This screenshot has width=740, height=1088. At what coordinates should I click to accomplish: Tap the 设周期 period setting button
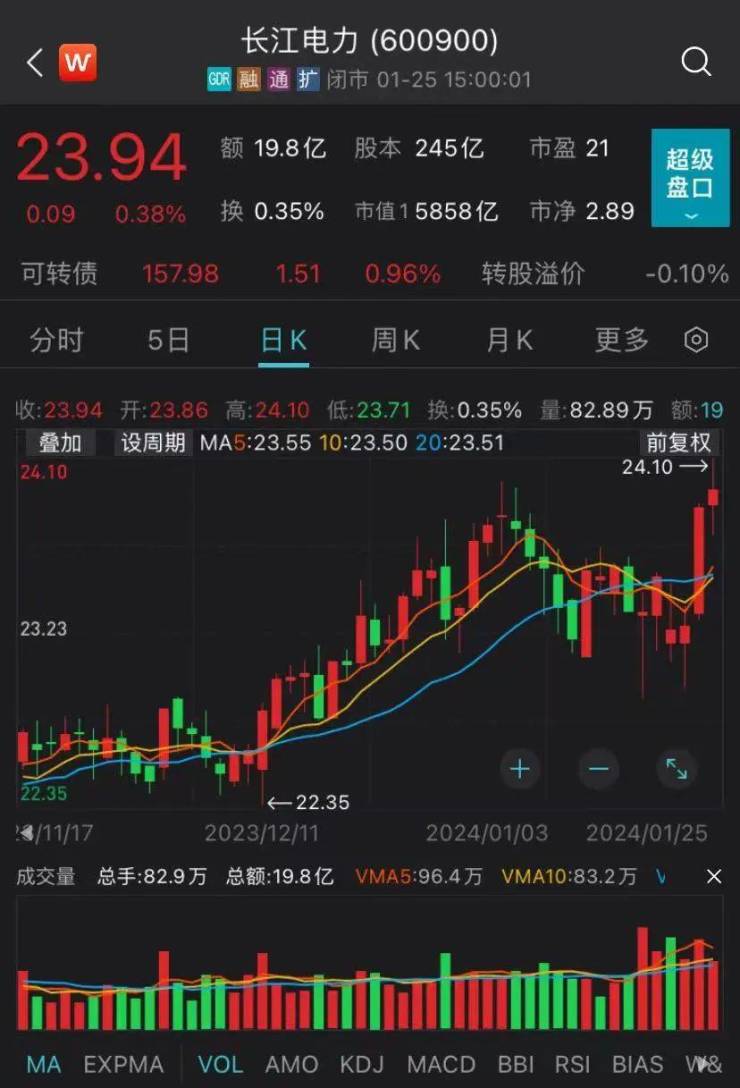click(x=153, y=443)
